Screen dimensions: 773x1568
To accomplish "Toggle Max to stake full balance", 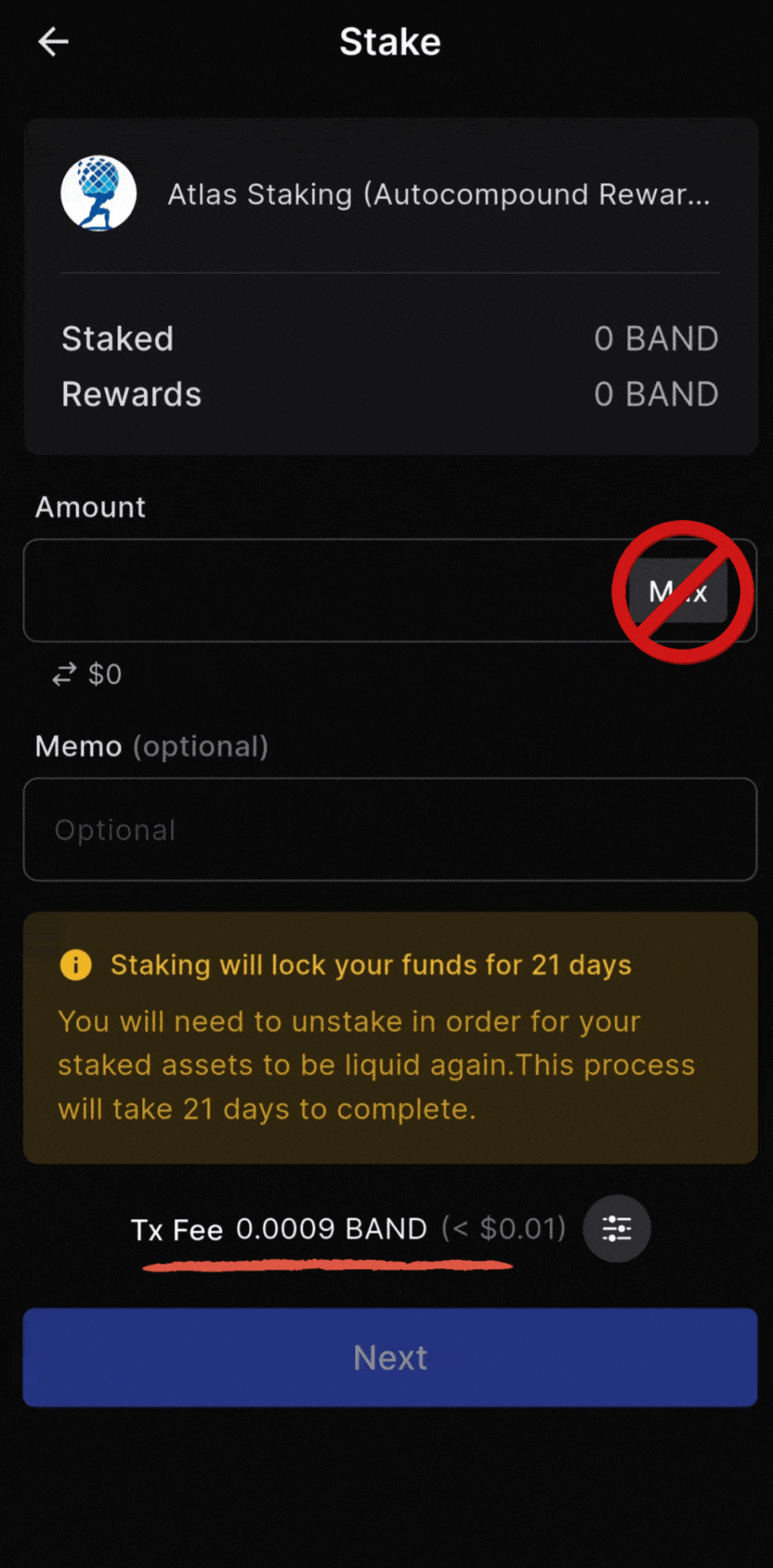I will pyautogui.click(x=679, y=592).
